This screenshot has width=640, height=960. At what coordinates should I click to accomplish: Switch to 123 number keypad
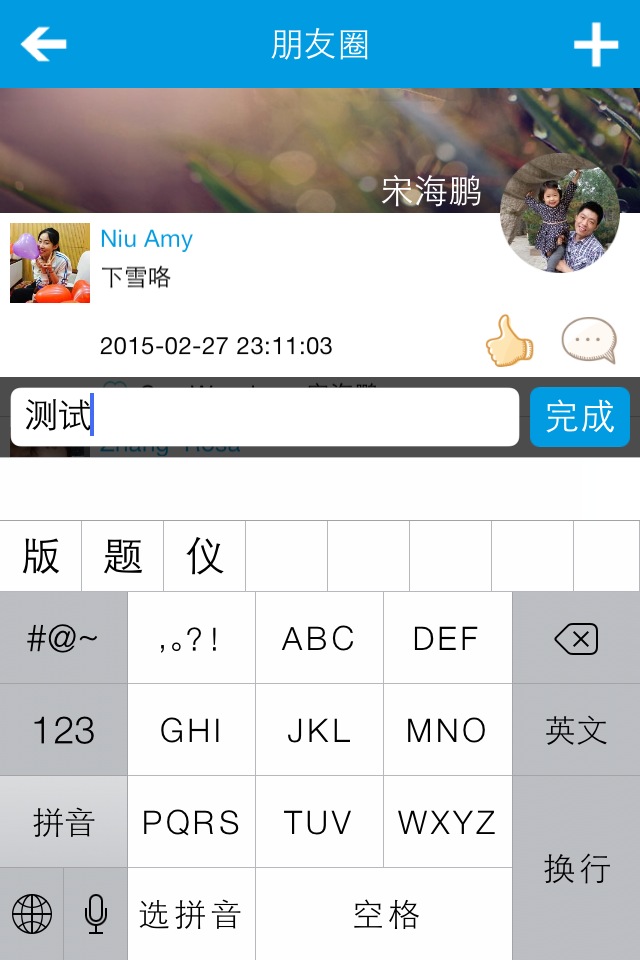coord(64,730)
